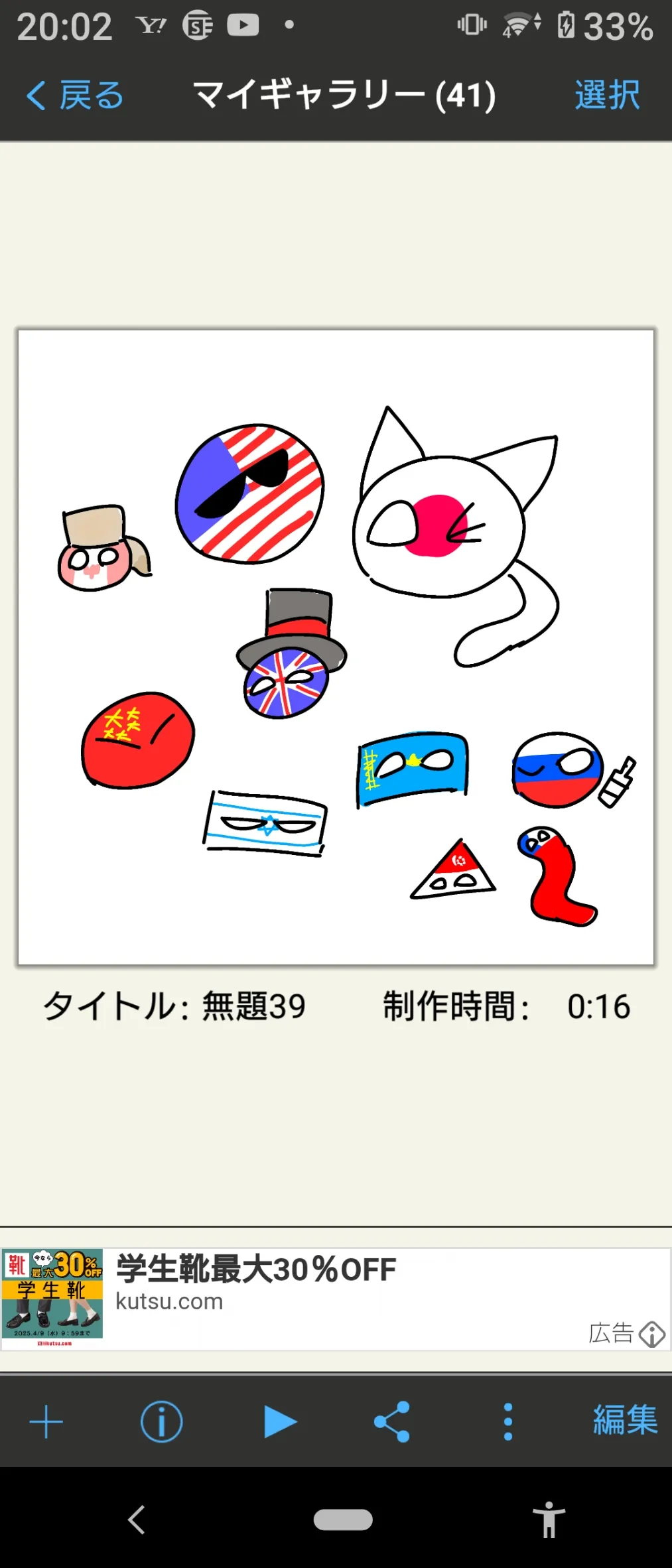Share this artwork

coord(392,1422)
